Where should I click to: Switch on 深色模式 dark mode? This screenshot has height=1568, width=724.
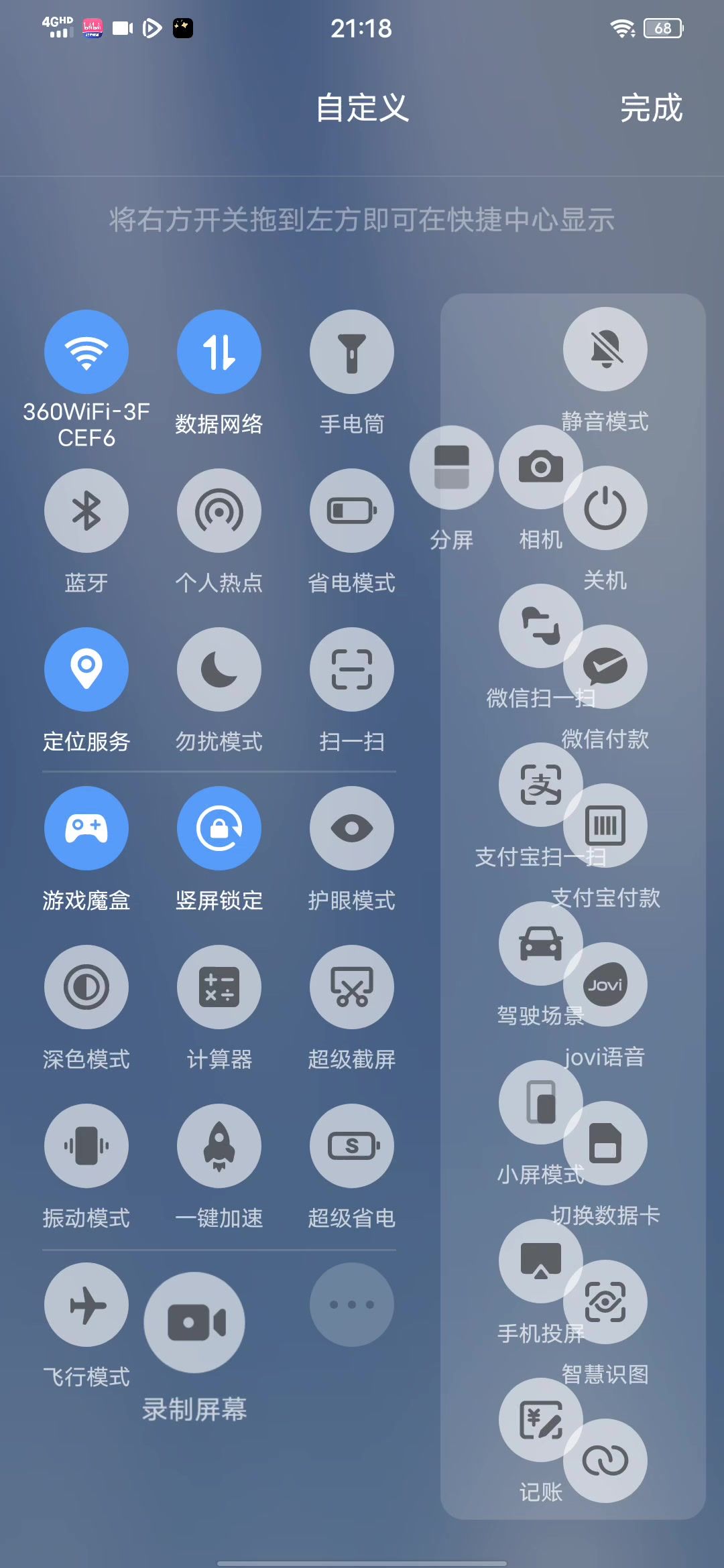click(86, 987)
